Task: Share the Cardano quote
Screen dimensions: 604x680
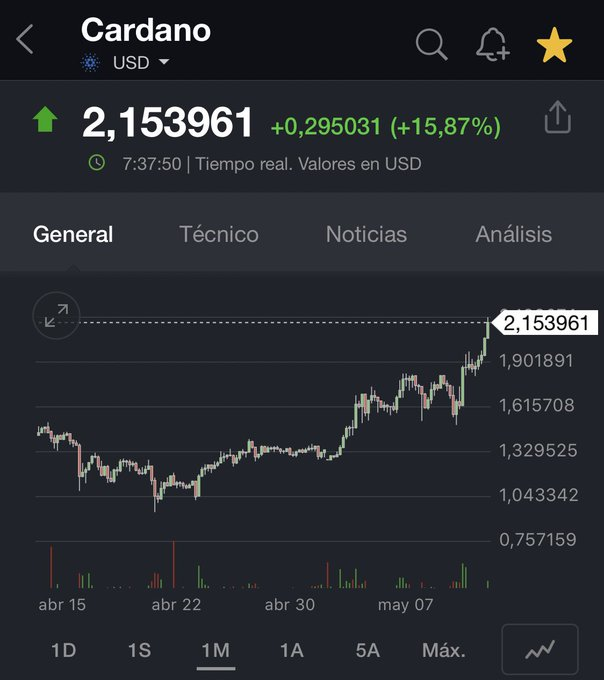Action: [558, 117]
